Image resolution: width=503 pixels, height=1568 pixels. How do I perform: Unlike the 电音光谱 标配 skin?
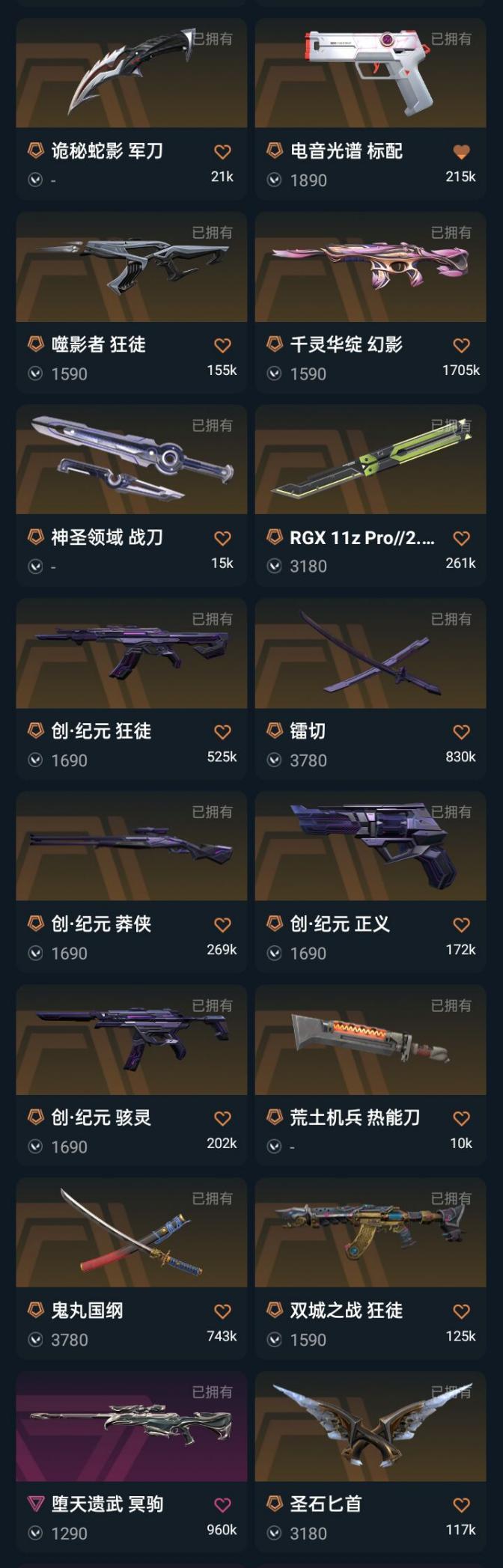pyautogui.click(x=461, y=152)
